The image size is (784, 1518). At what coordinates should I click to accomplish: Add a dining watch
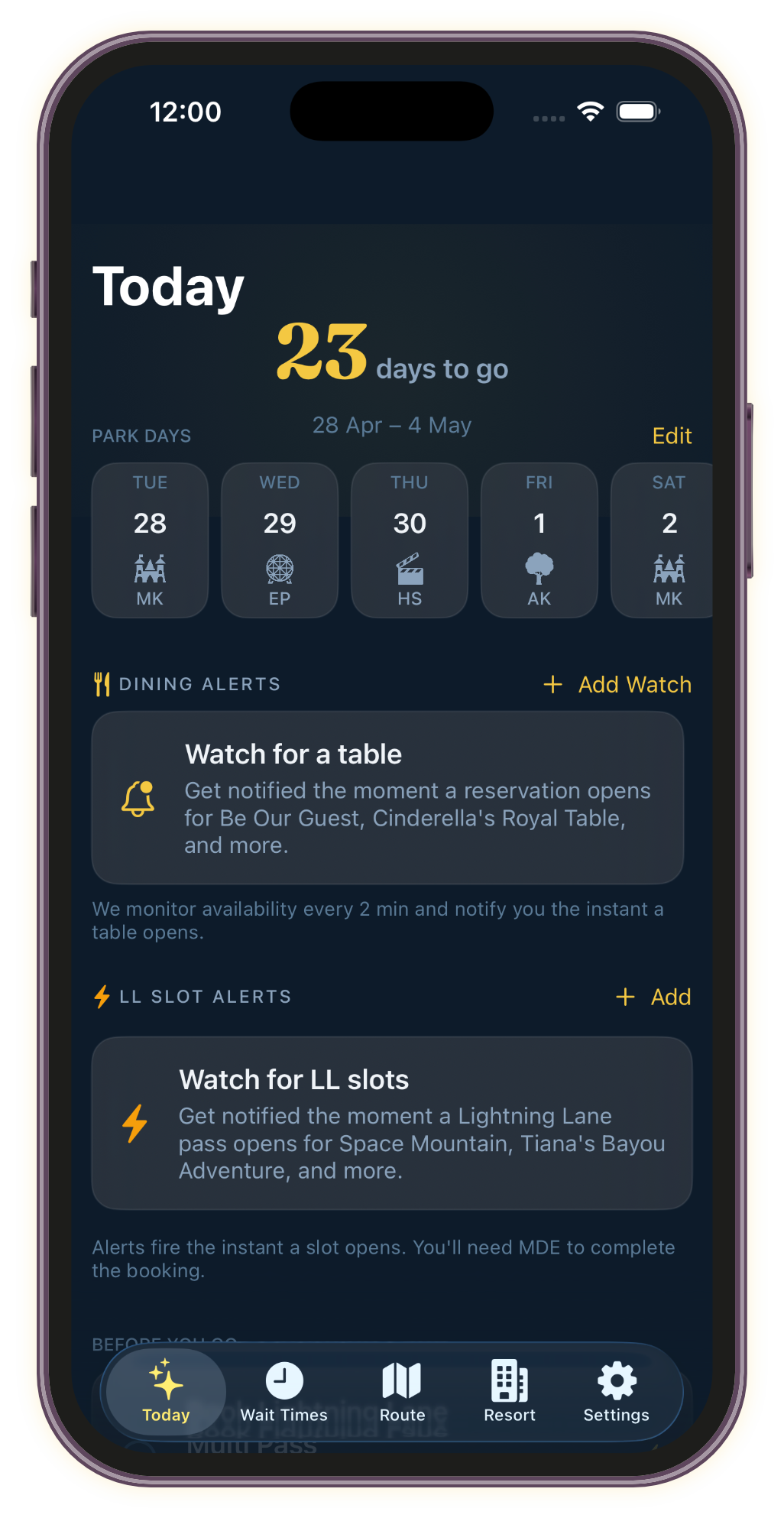tap(617, 684)
